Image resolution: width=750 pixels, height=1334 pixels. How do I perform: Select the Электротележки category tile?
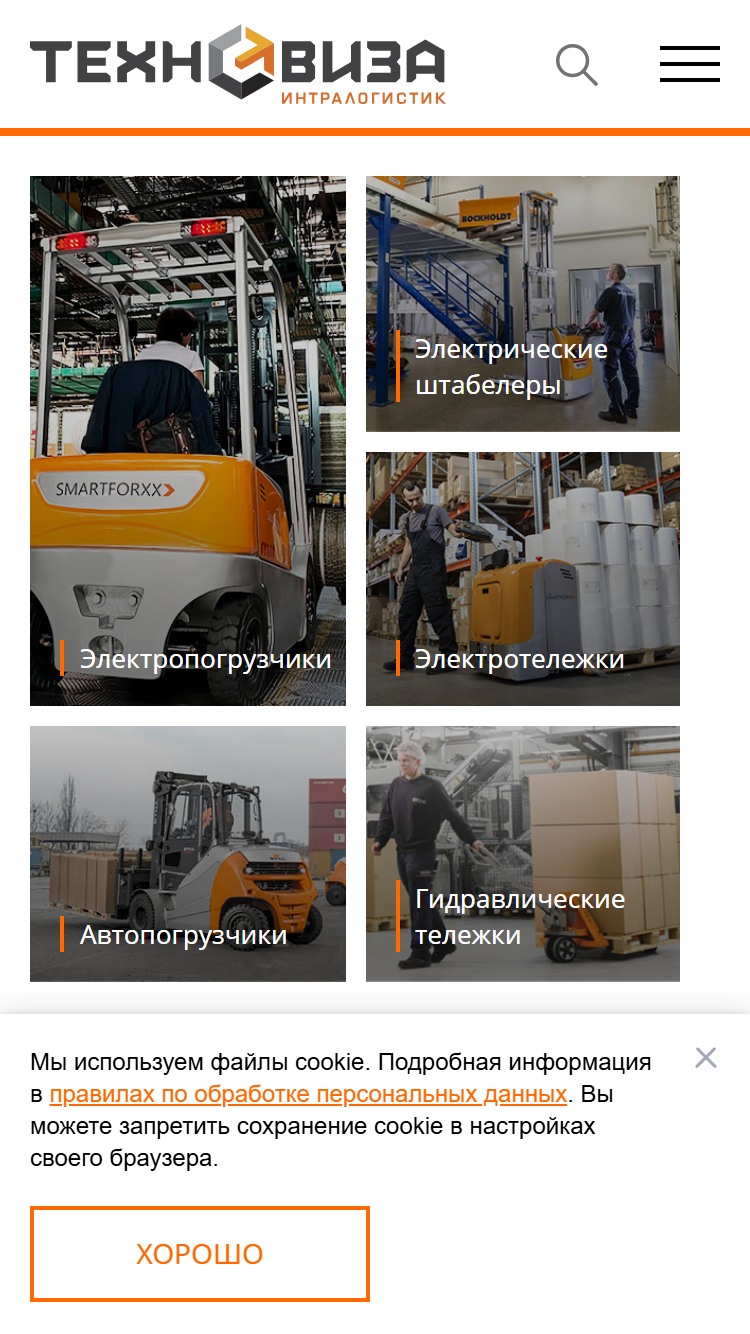tap(523, 579)
